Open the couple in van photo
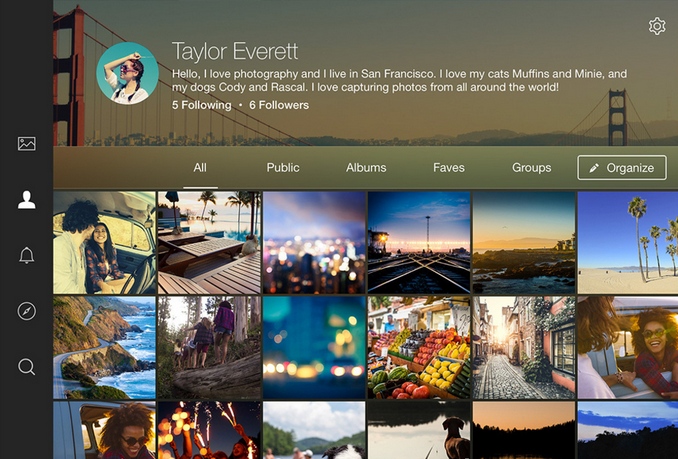This screenshot has height=459, width=678. pyautogui.click(x=104, y=243)
